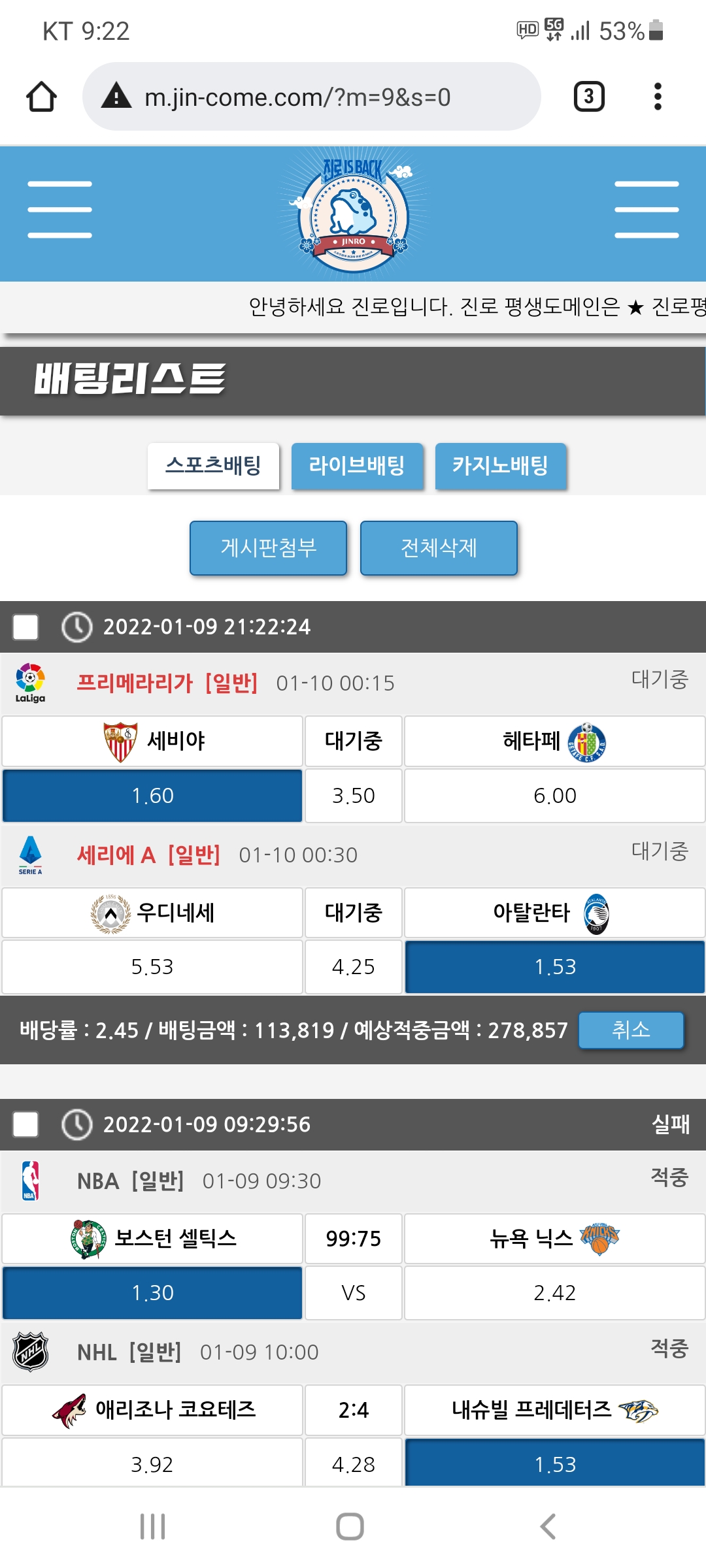706x1568 pixels.
Task: Open the left hamburger menu
Action: [x=59, y=210]
